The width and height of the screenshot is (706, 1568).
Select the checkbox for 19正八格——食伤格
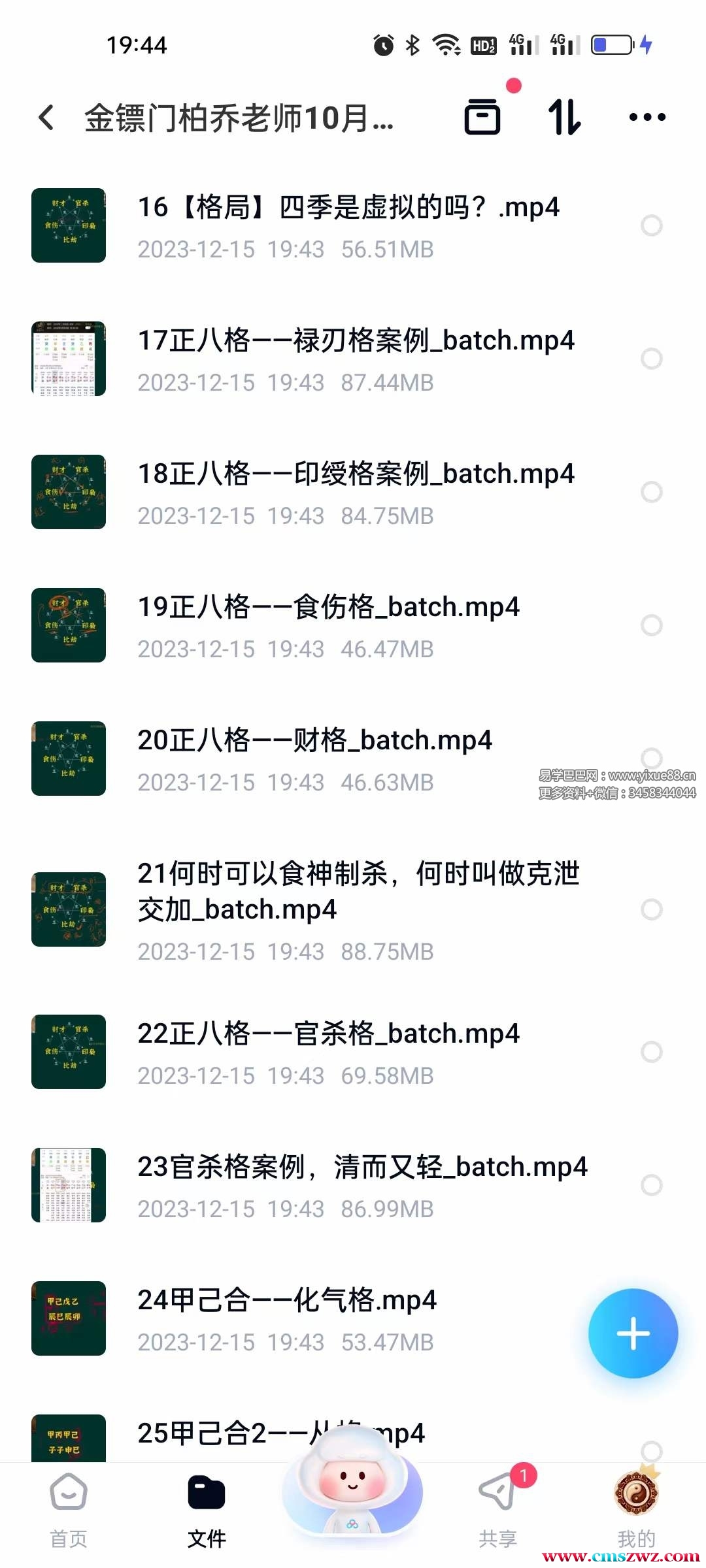pos(651,625)
